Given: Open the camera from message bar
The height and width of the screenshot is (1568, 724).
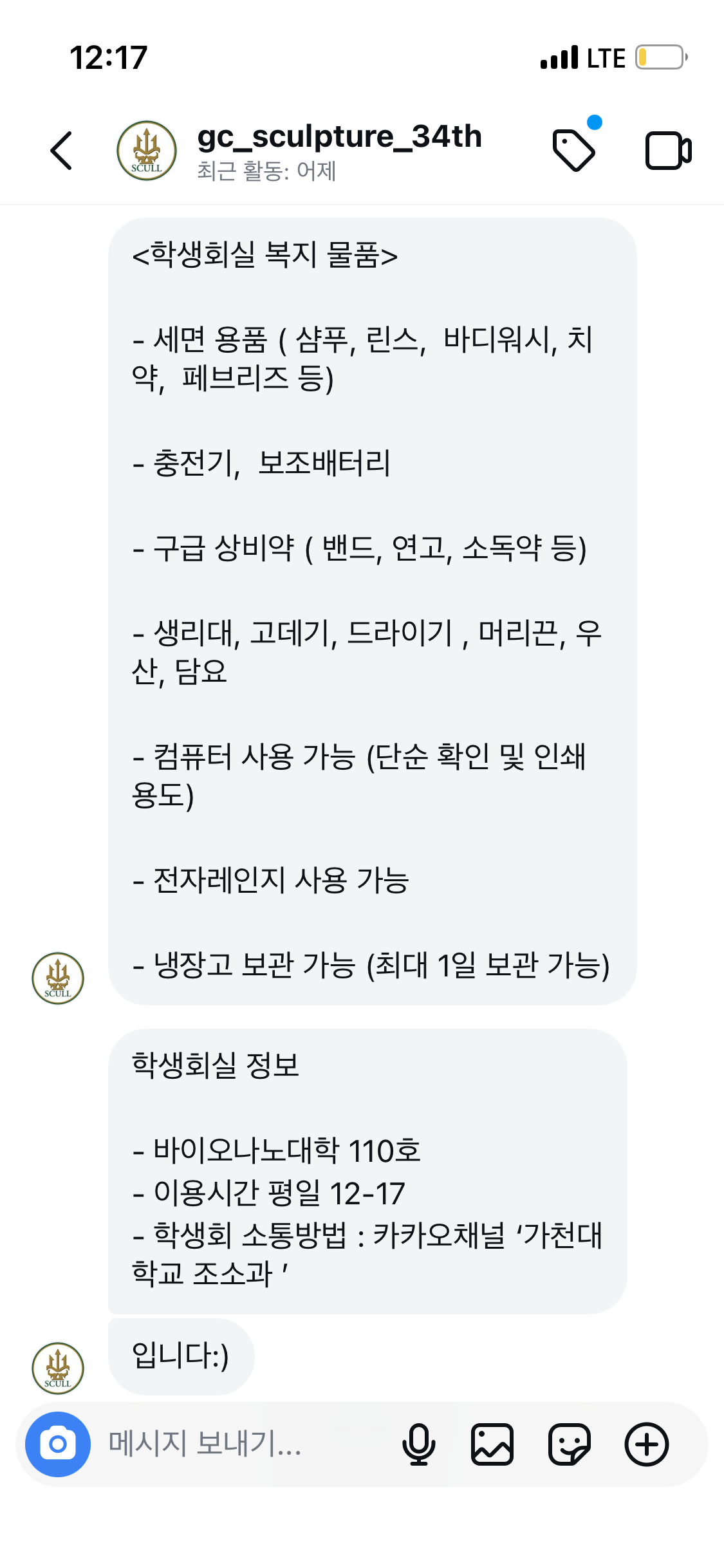Looking at the screenshot, I should point(58,1444).
